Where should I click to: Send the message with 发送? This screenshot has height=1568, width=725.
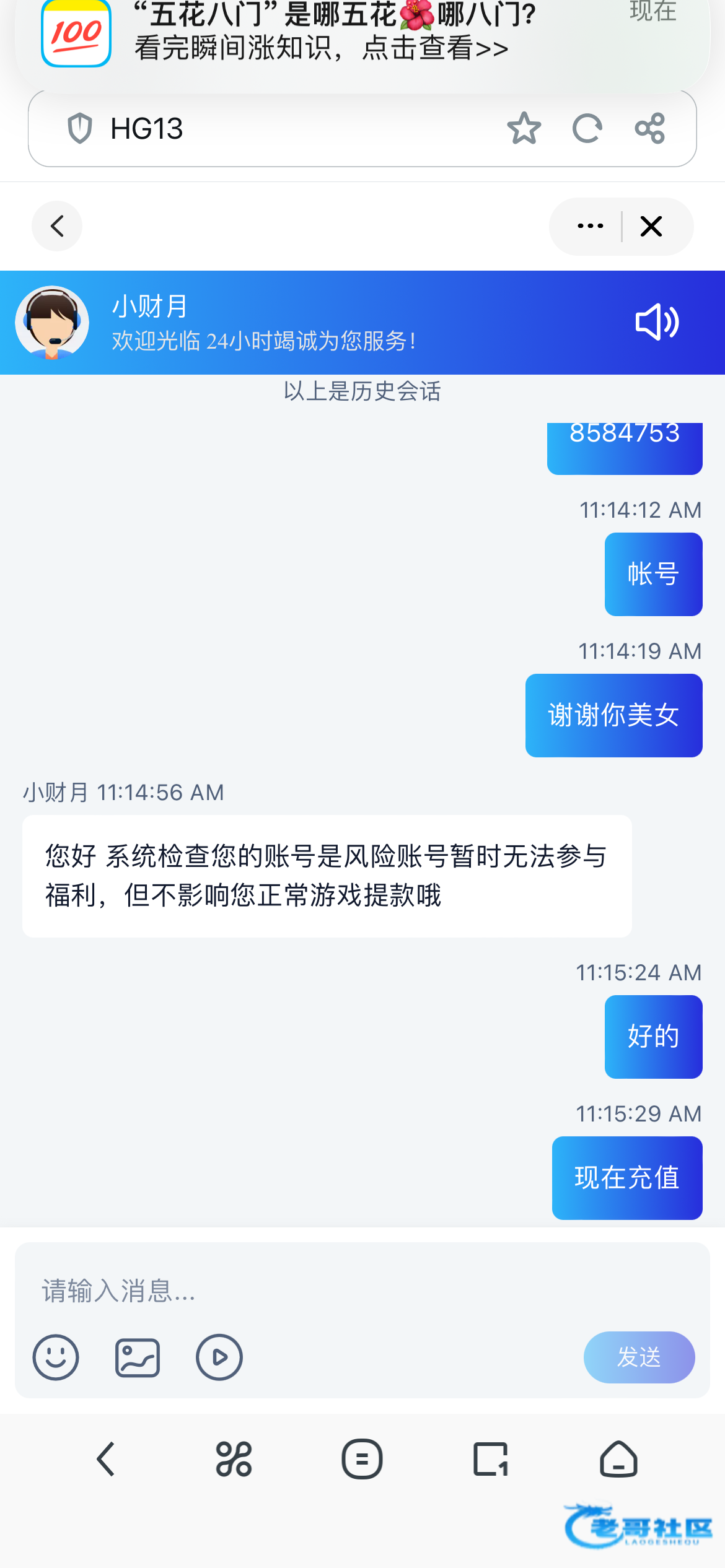tap(639, 1357)
